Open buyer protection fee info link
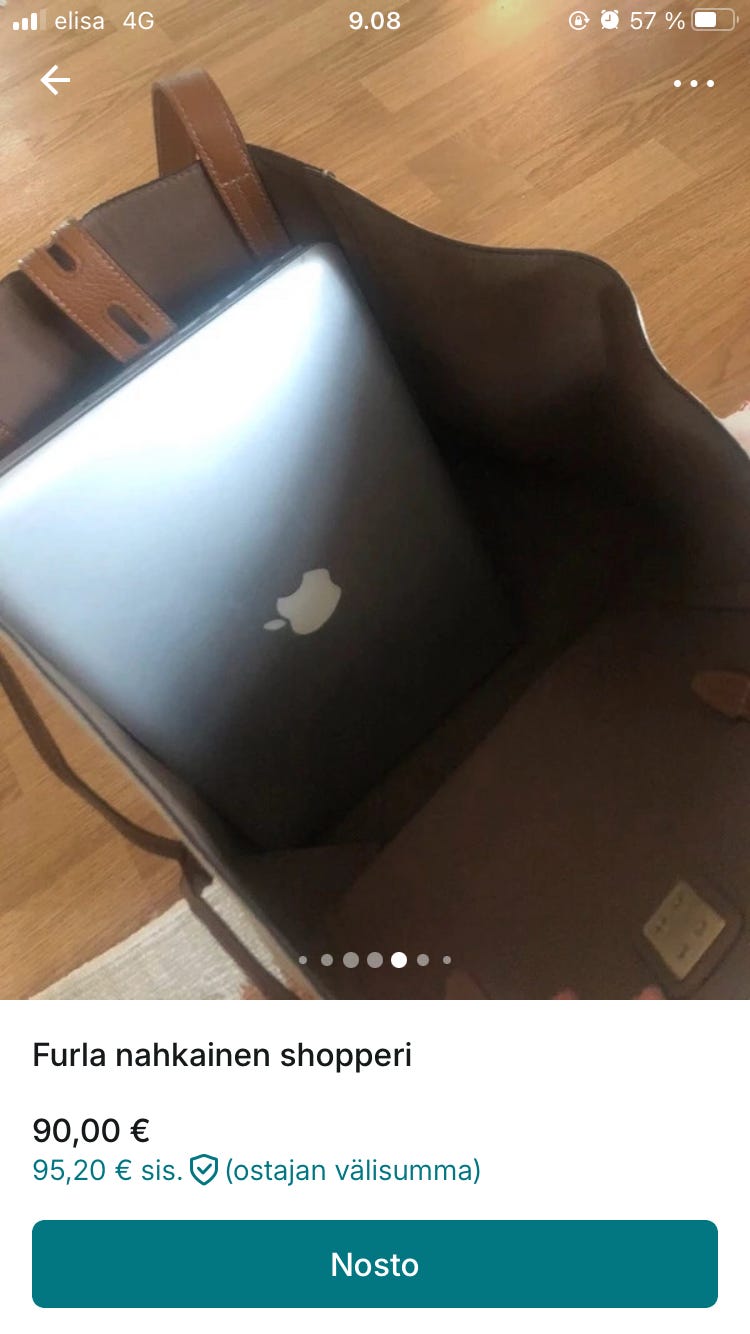The width and height of the screenshot is (750, 1334). pos(257,1170)
